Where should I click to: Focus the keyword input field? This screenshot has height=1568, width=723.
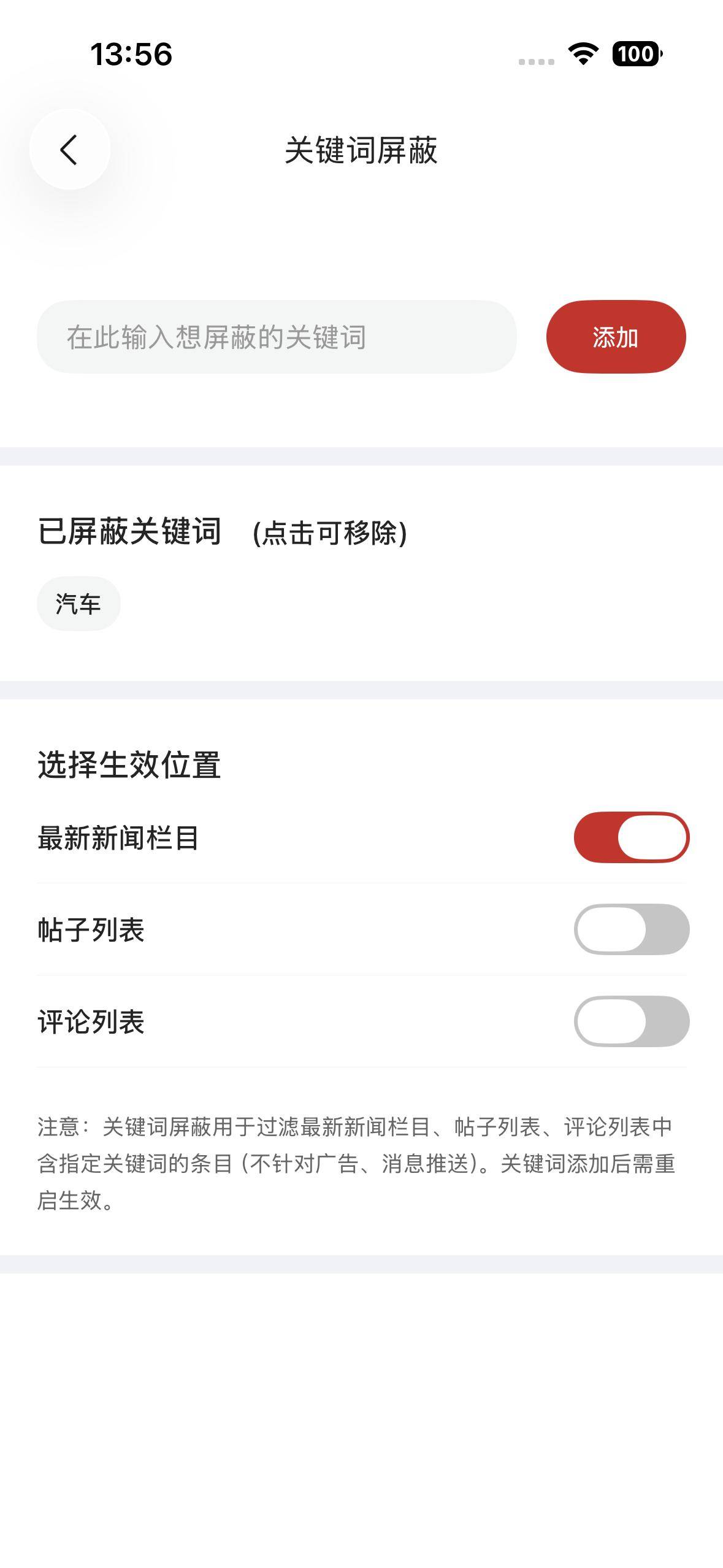[276, 337]
